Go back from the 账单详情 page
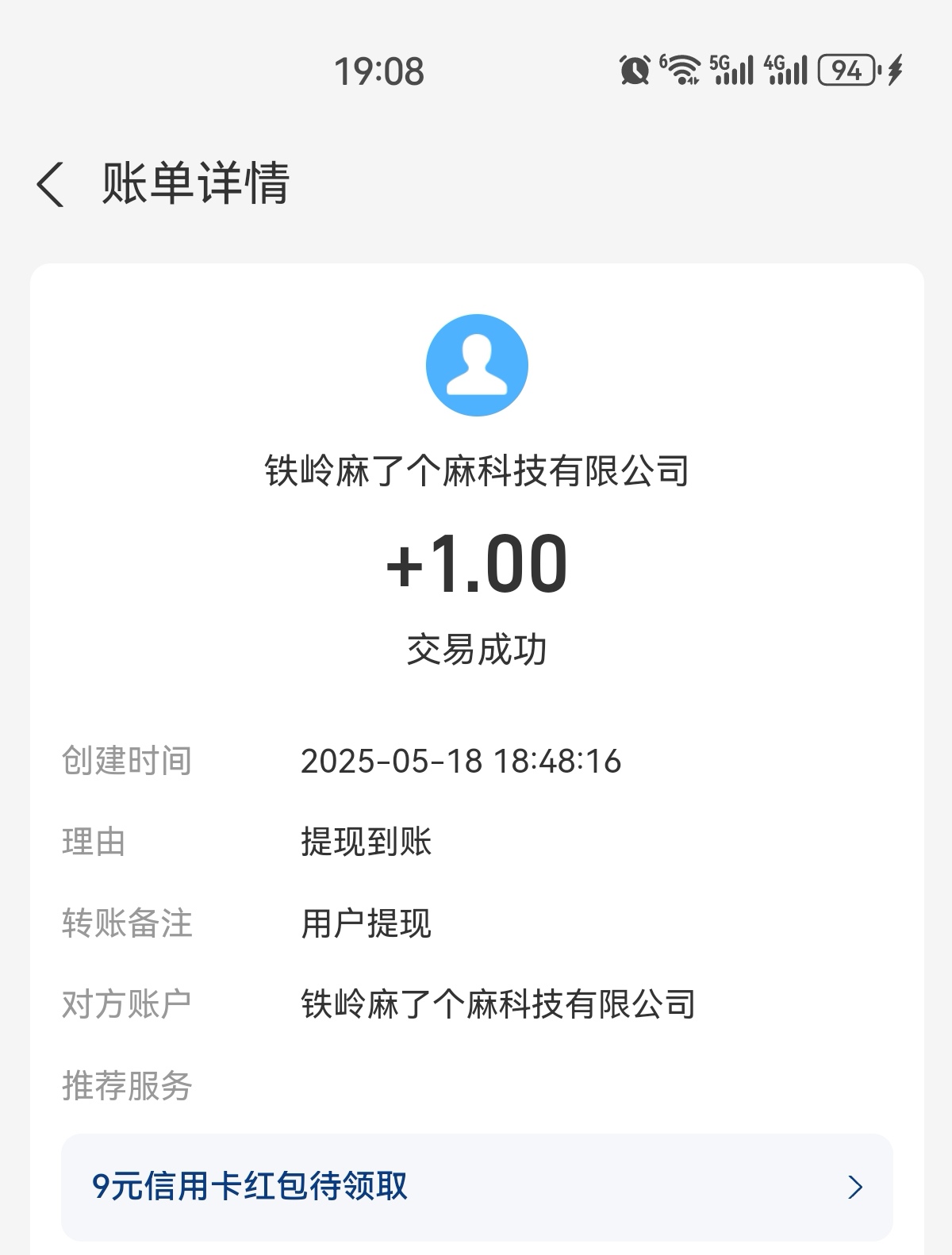 [50, 185]
